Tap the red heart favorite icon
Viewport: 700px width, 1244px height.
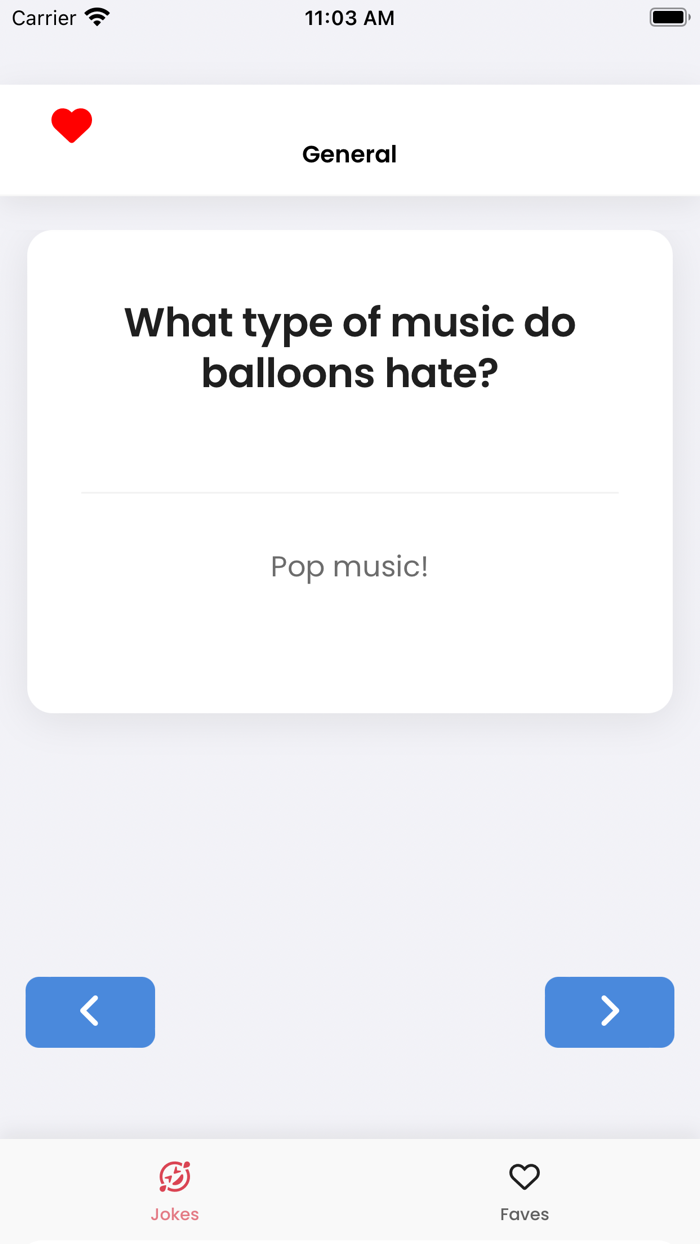72,125
